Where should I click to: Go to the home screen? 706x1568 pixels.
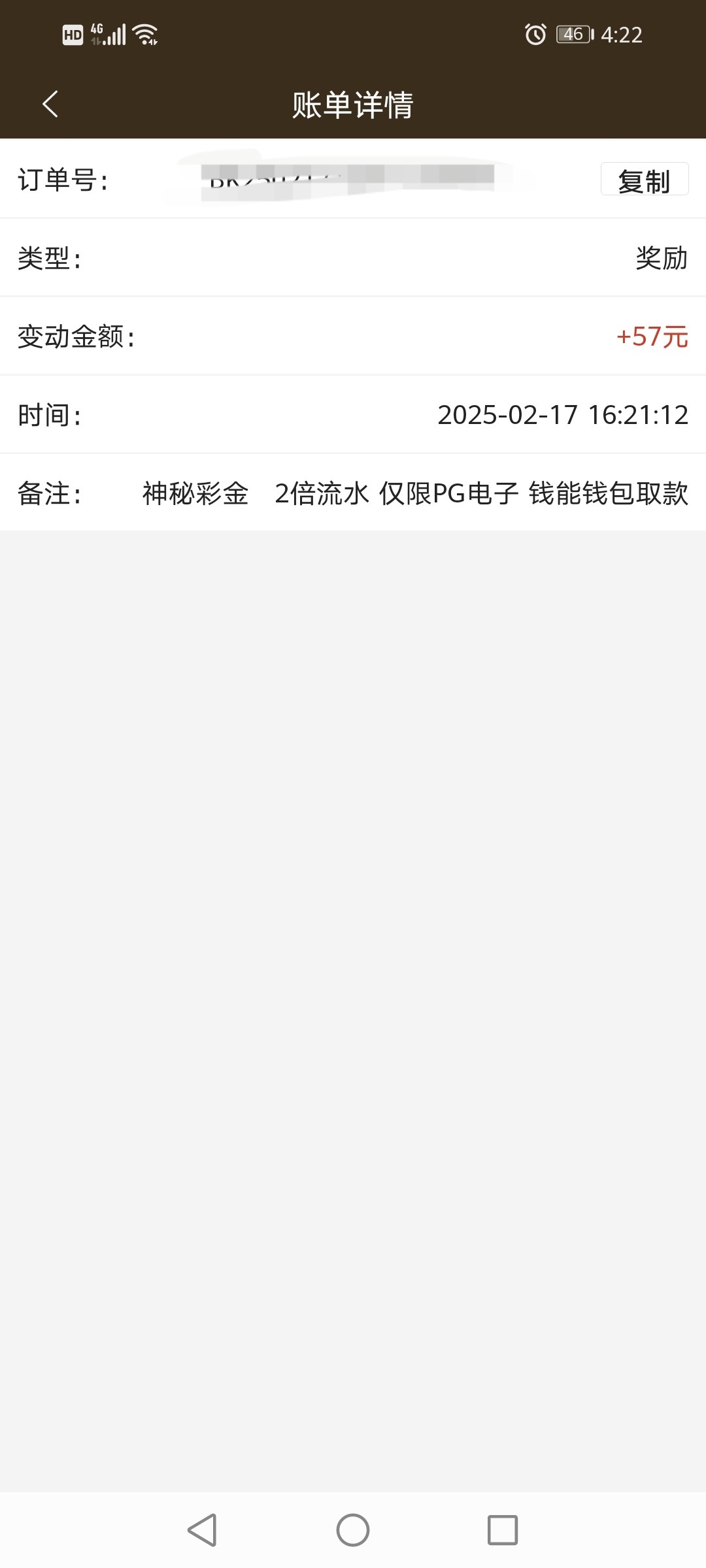click(353, 1529)
